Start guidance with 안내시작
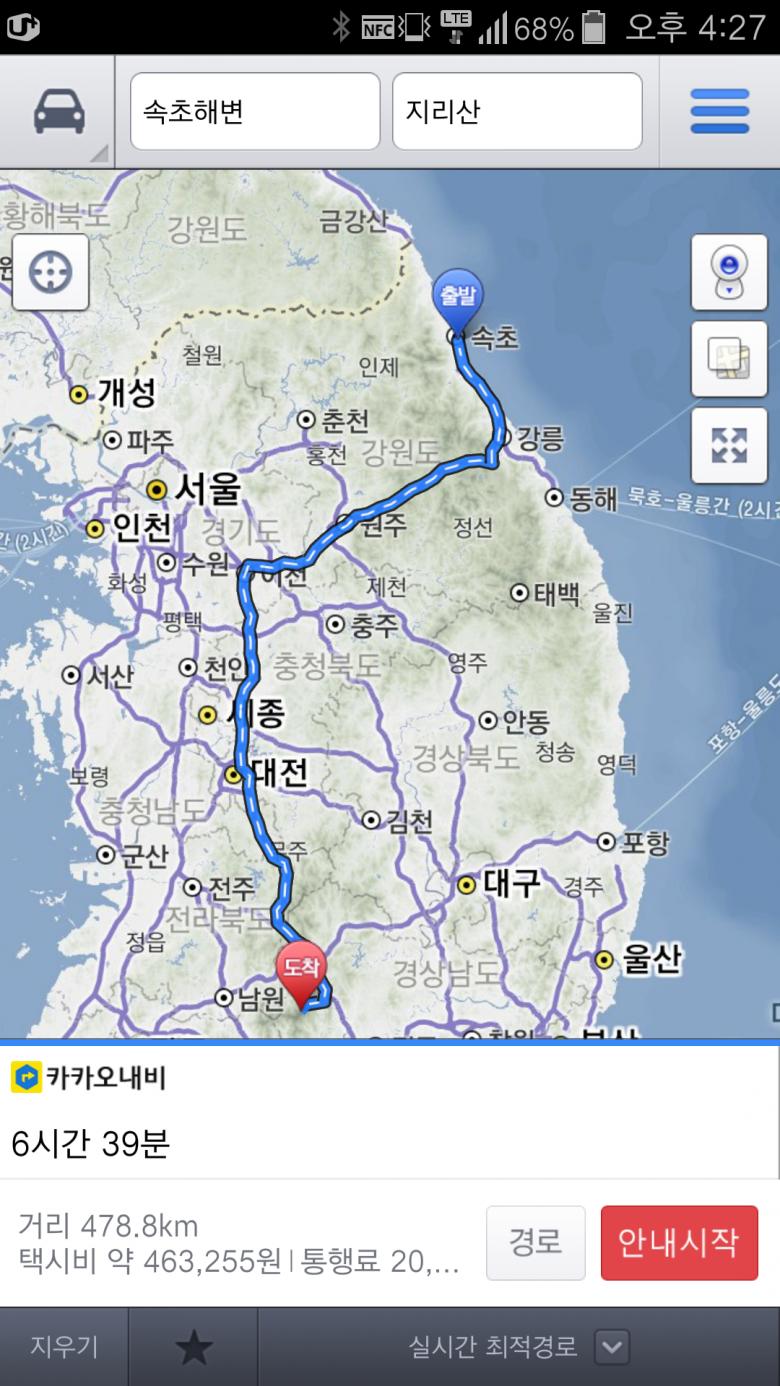This screenshot has height=1386, width=780. [678, 1242]
